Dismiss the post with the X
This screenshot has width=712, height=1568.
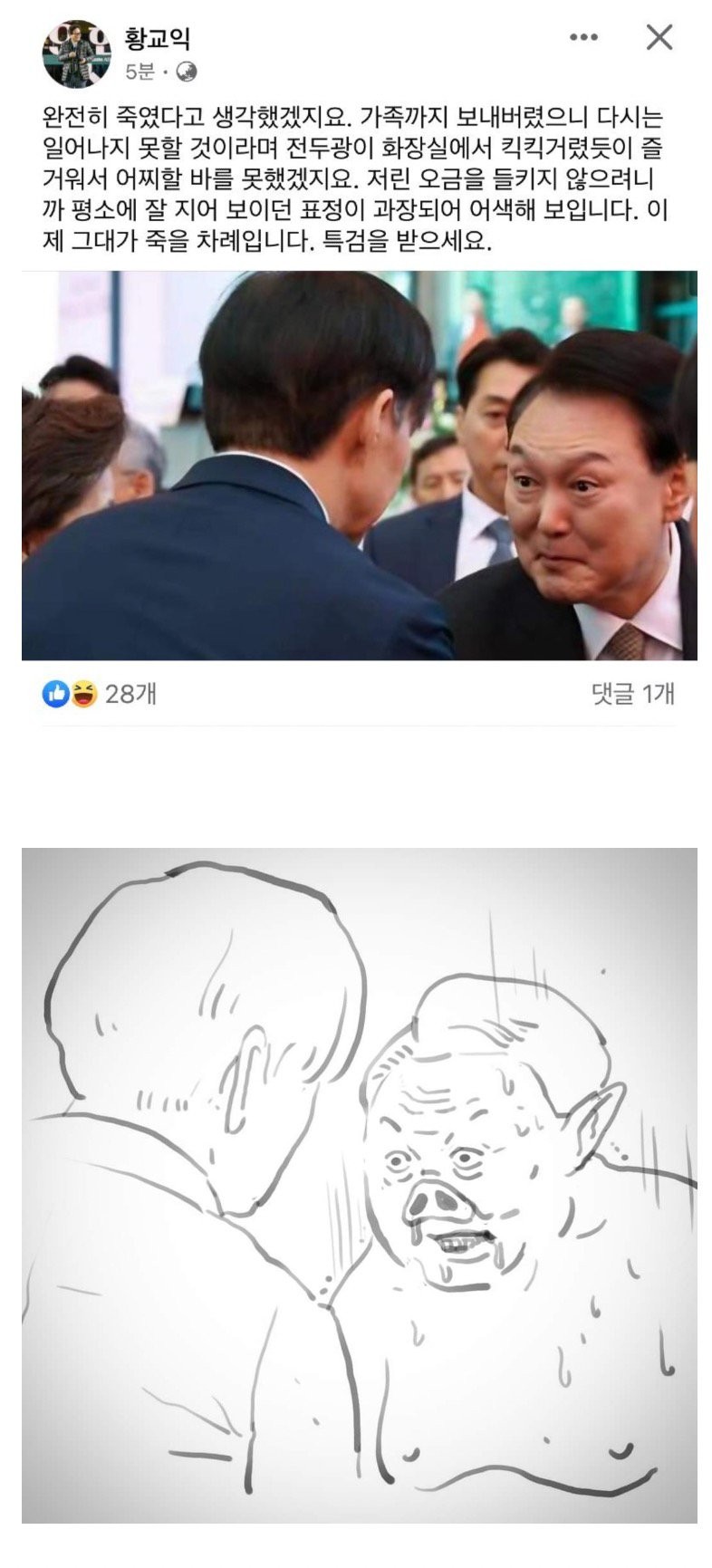click(659, 38)
